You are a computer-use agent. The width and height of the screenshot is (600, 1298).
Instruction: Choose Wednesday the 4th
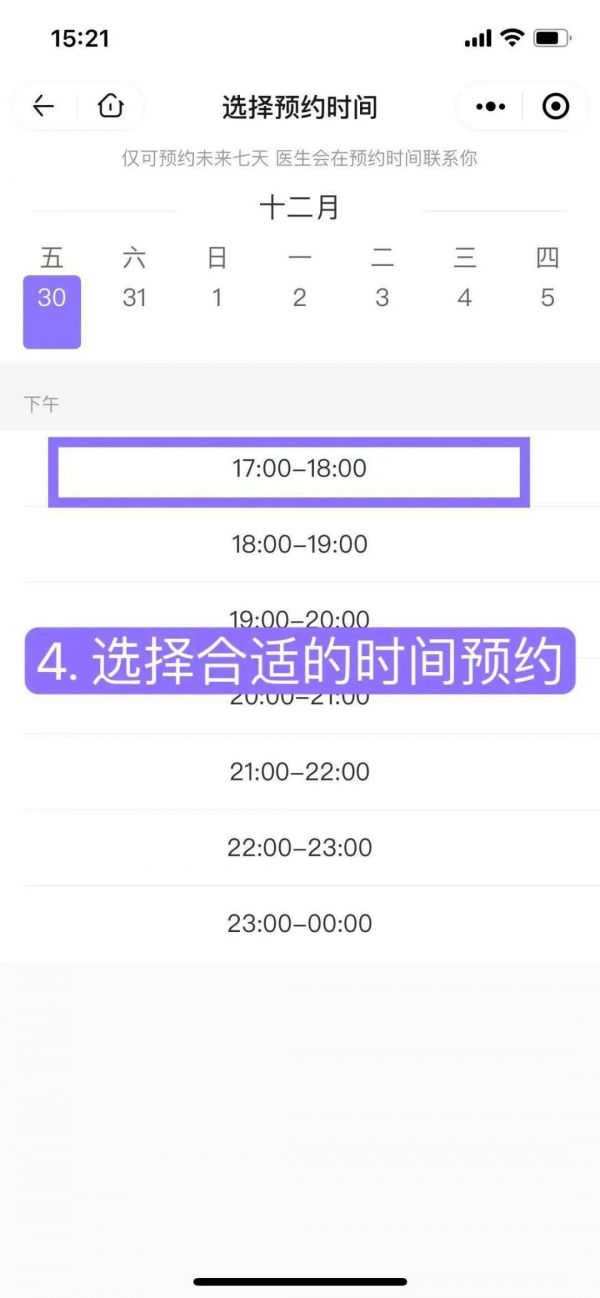click(x=464, y=298)
